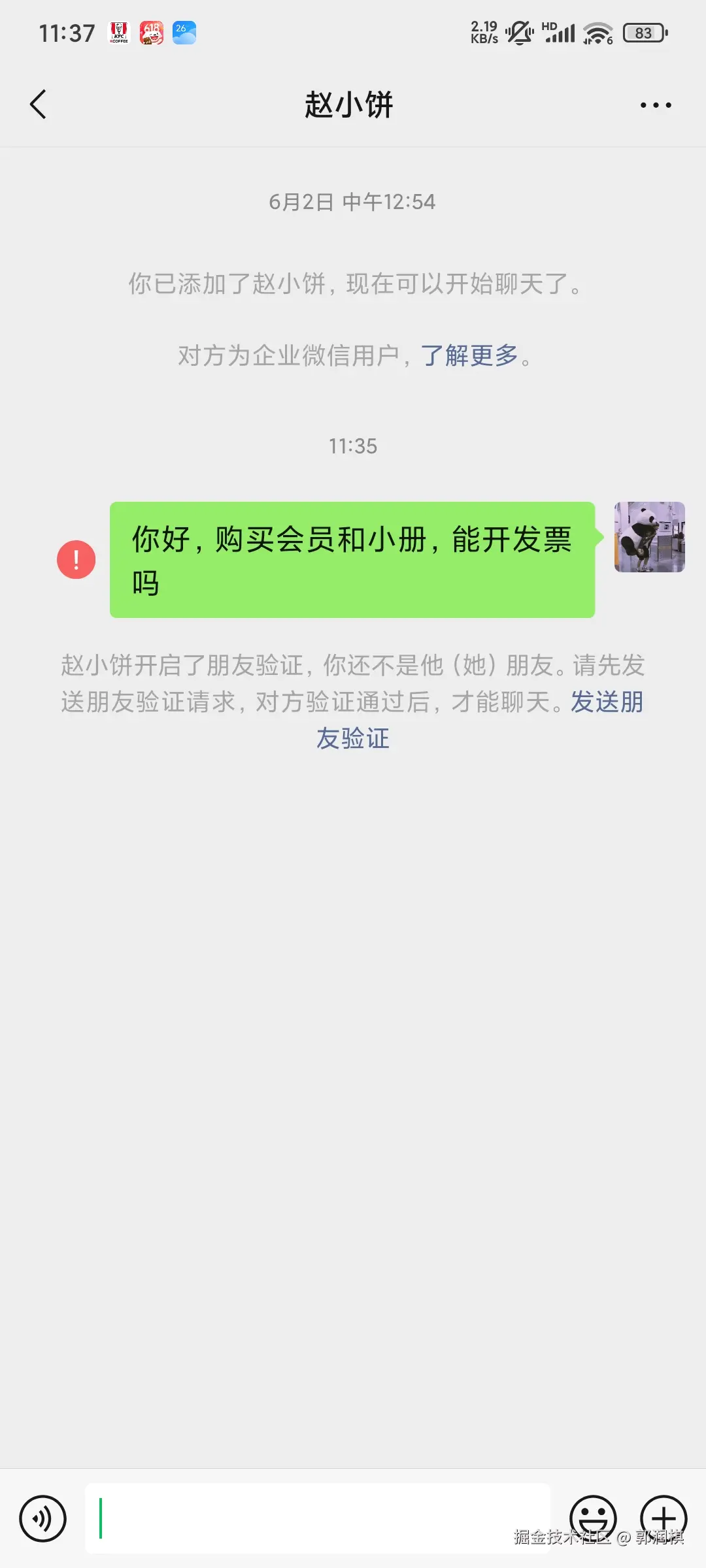
Task: Tap the back arrow to leave the chat
Action: (37, 105)
